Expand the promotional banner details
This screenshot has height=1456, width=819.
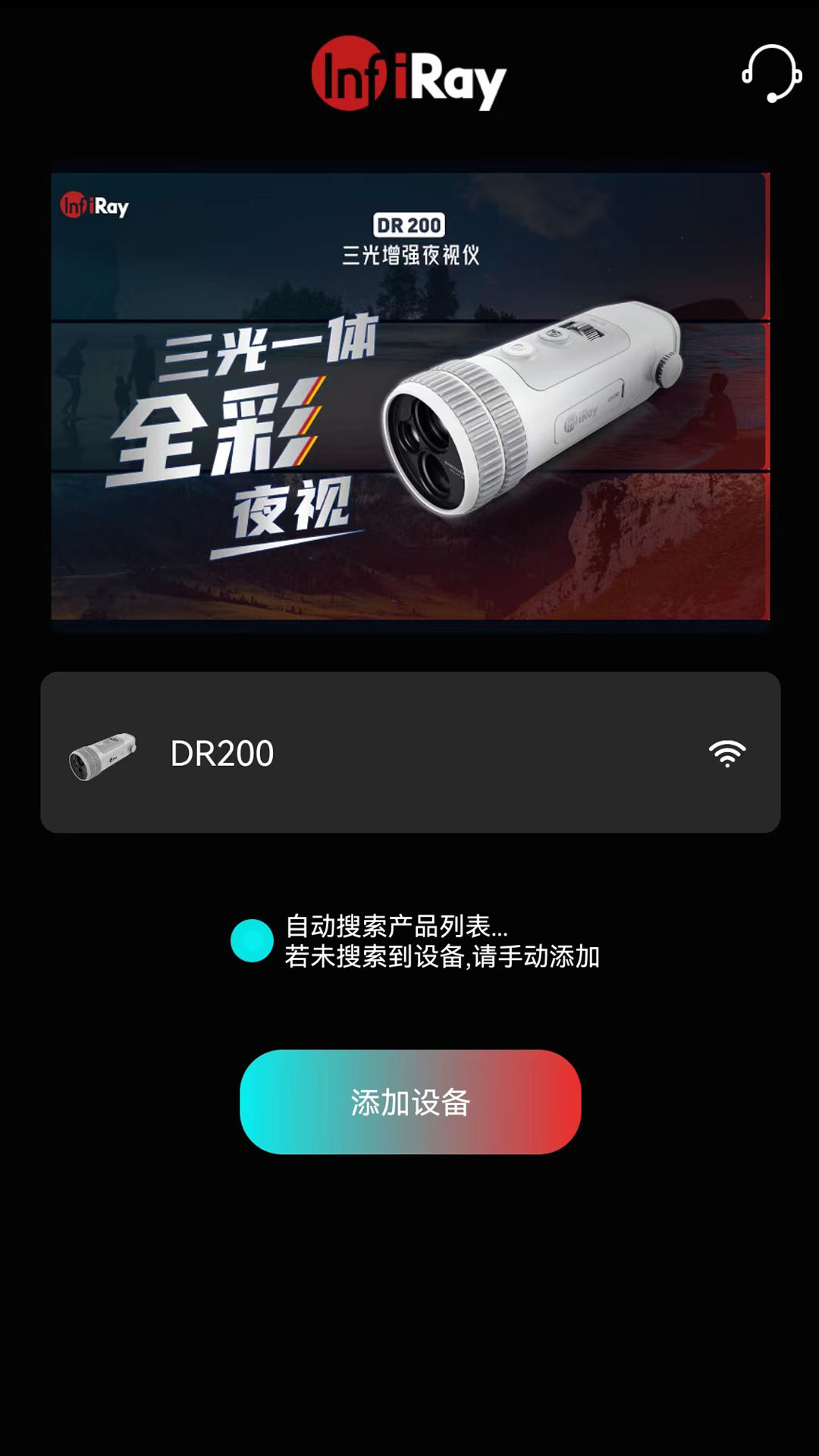point(409,394)
